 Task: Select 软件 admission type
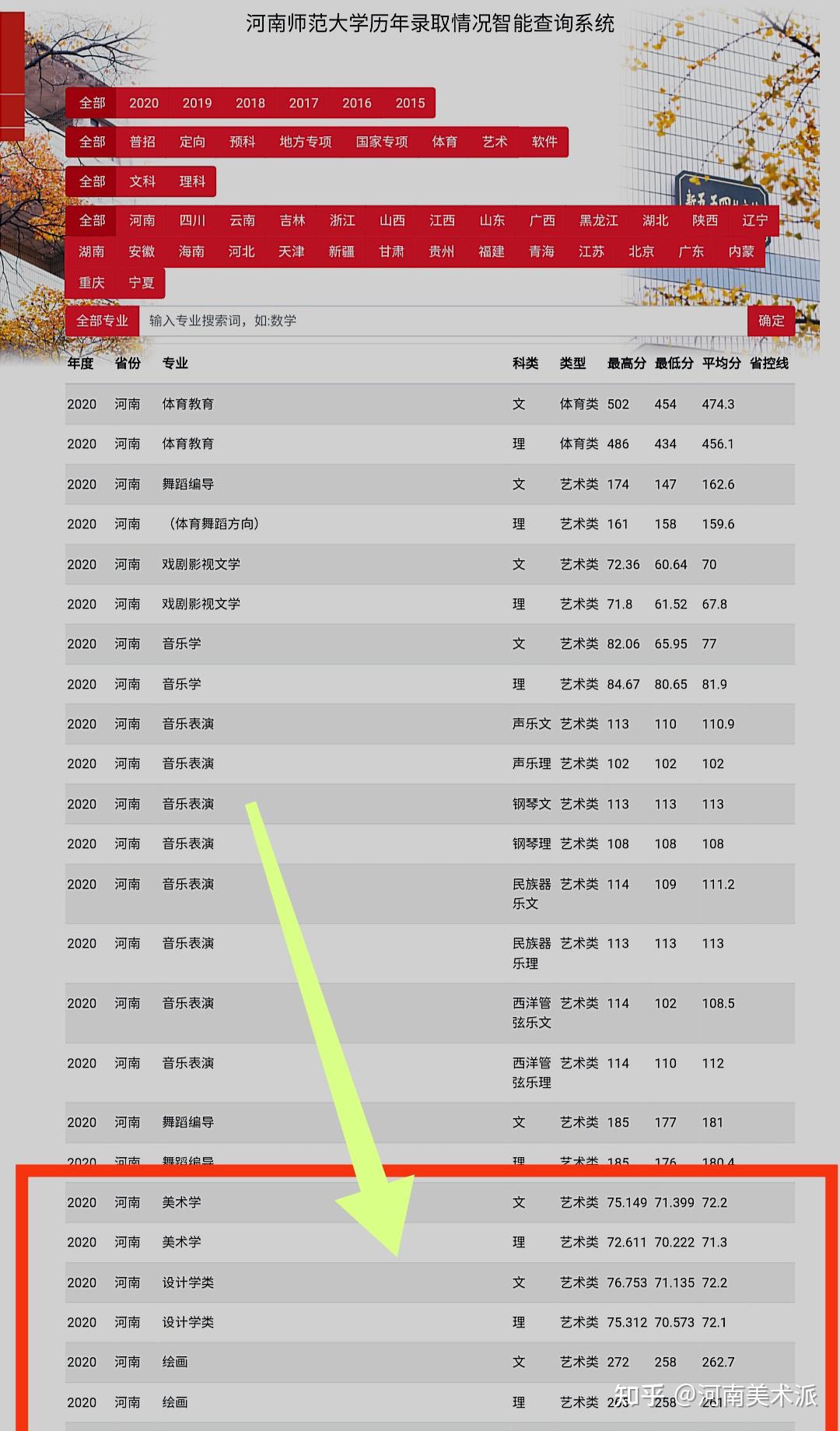[544, 142]
